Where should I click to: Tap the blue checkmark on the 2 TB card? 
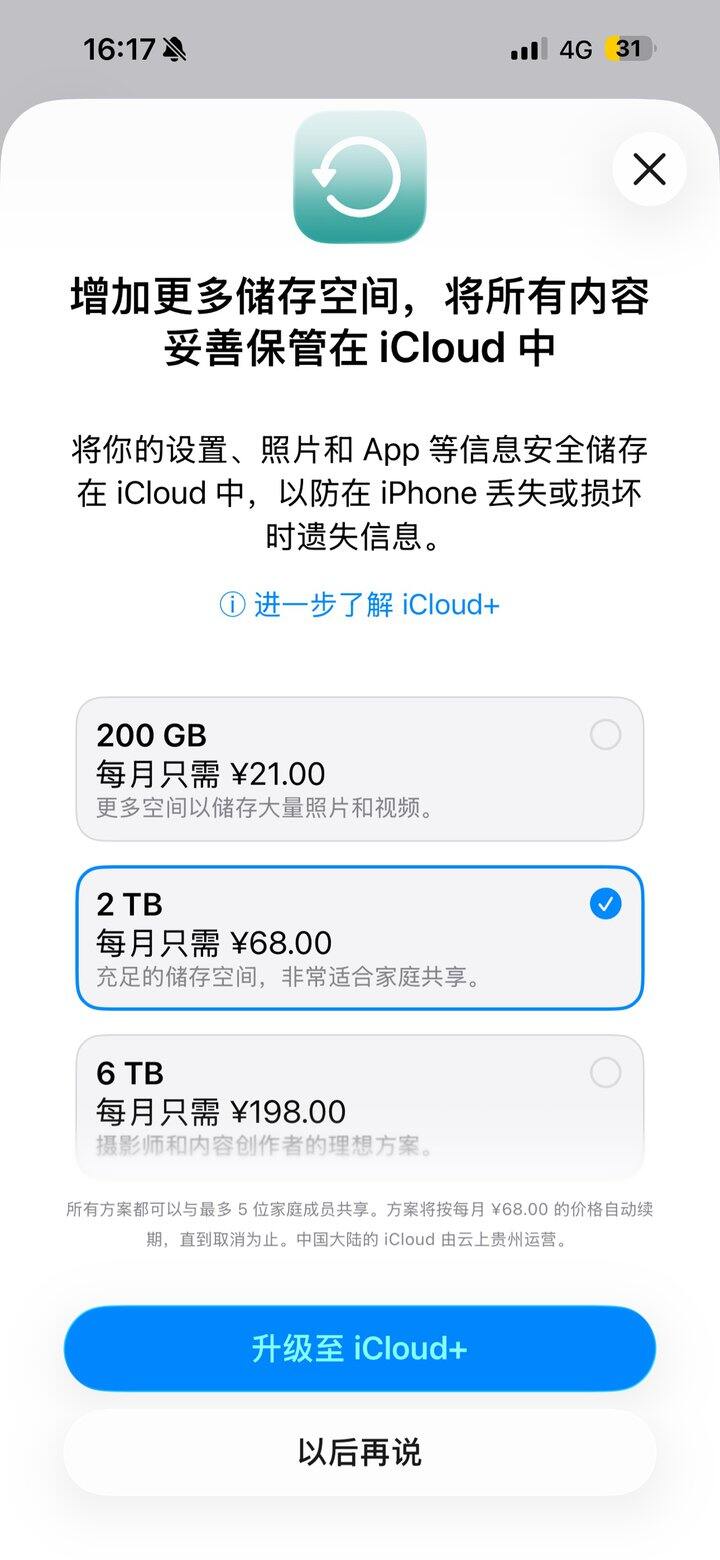pos(604,904)
